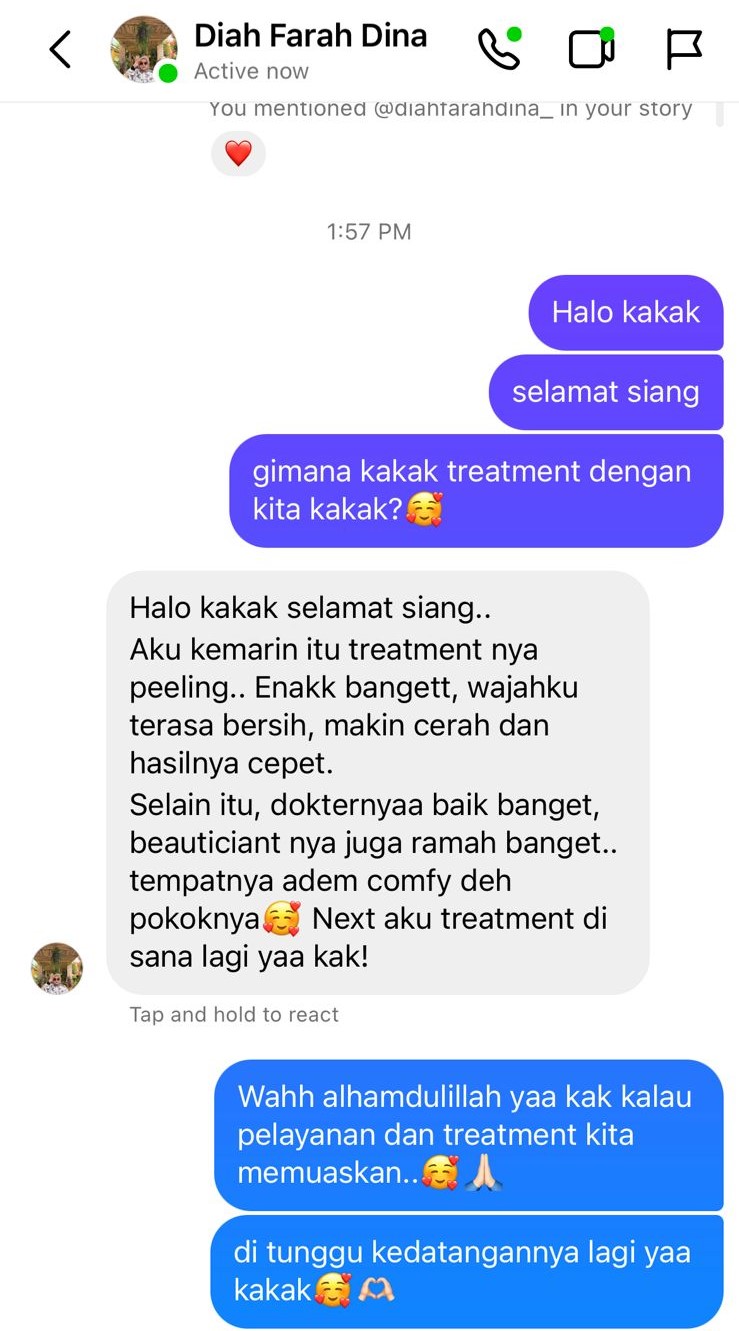Tap Diah's avatar beside her message
The height and width of the screenshot is (1331, 739).
click(57, 968)
